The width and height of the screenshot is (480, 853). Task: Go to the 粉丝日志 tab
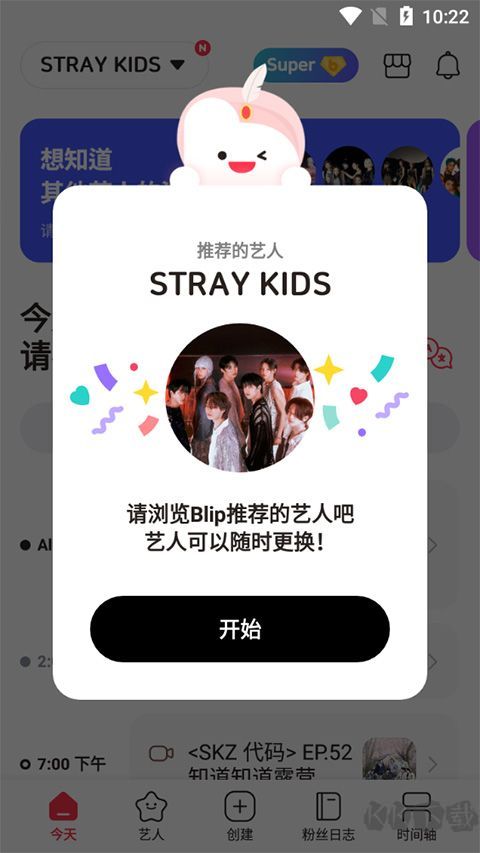tap(328, 815)
